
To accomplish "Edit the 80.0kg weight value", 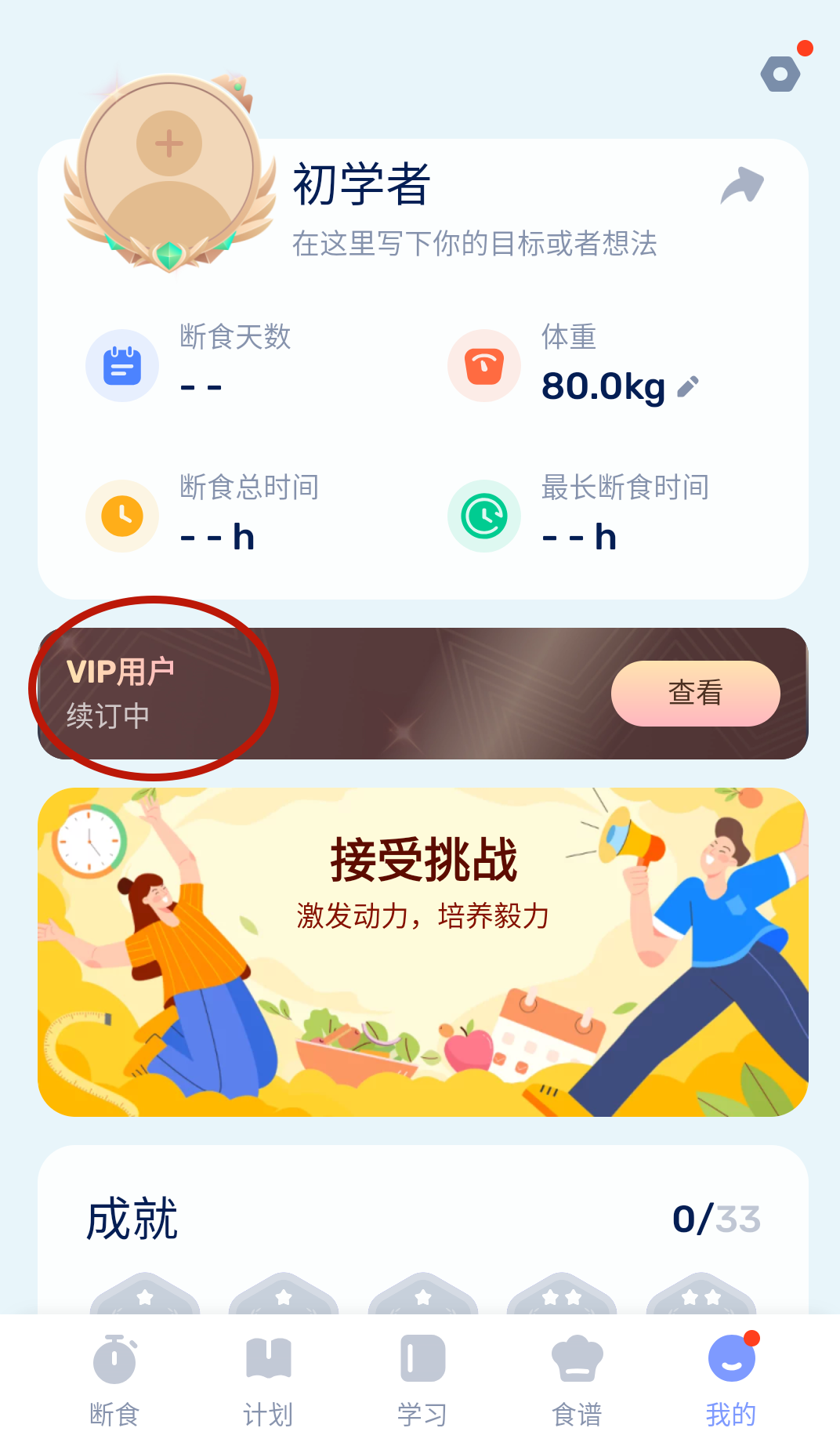I will click(x=687, y=386).
